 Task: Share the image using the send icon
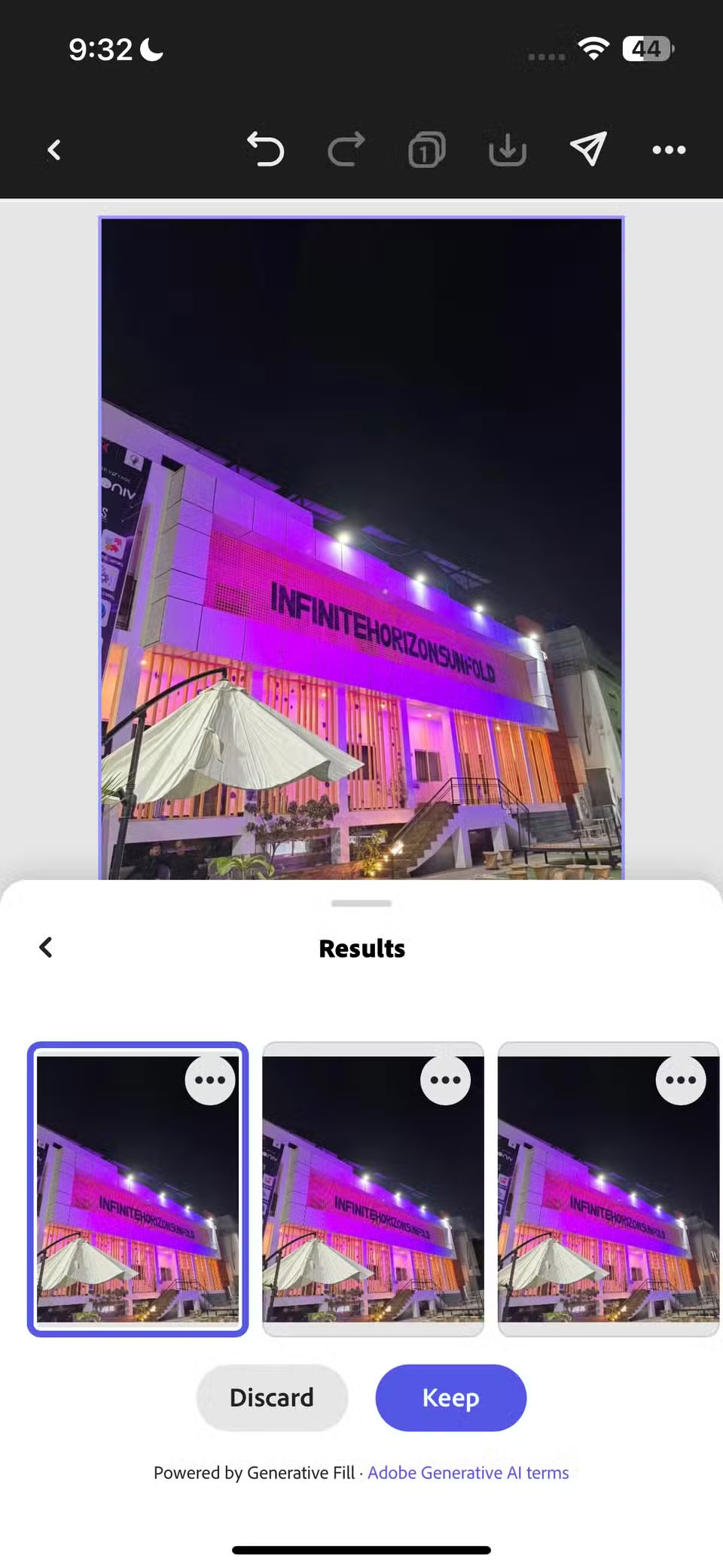587,148
